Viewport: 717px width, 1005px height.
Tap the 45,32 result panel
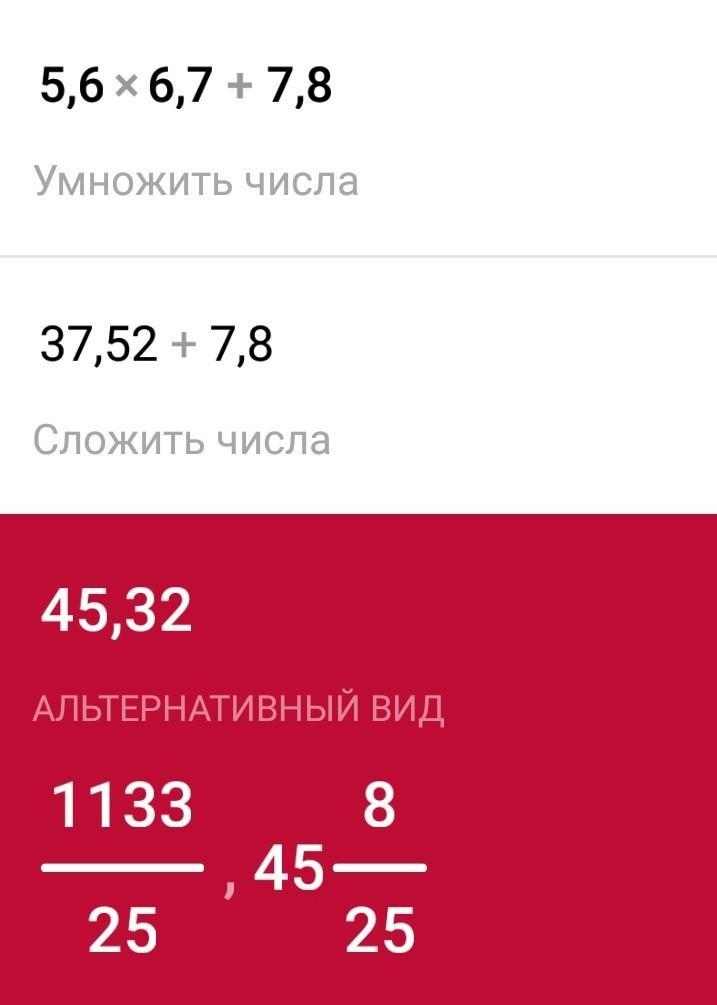[x=358, y=760]
